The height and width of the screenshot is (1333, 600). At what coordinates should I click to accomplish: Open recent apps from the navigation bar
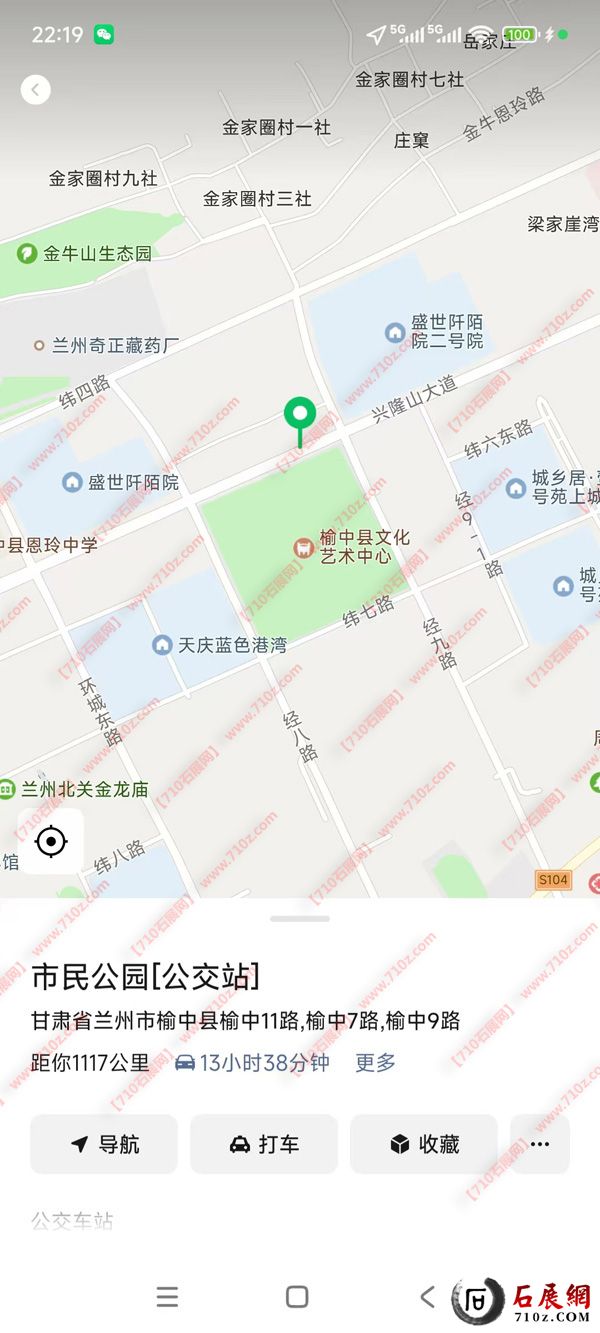pyautogui.click(x=168, y=1297)
